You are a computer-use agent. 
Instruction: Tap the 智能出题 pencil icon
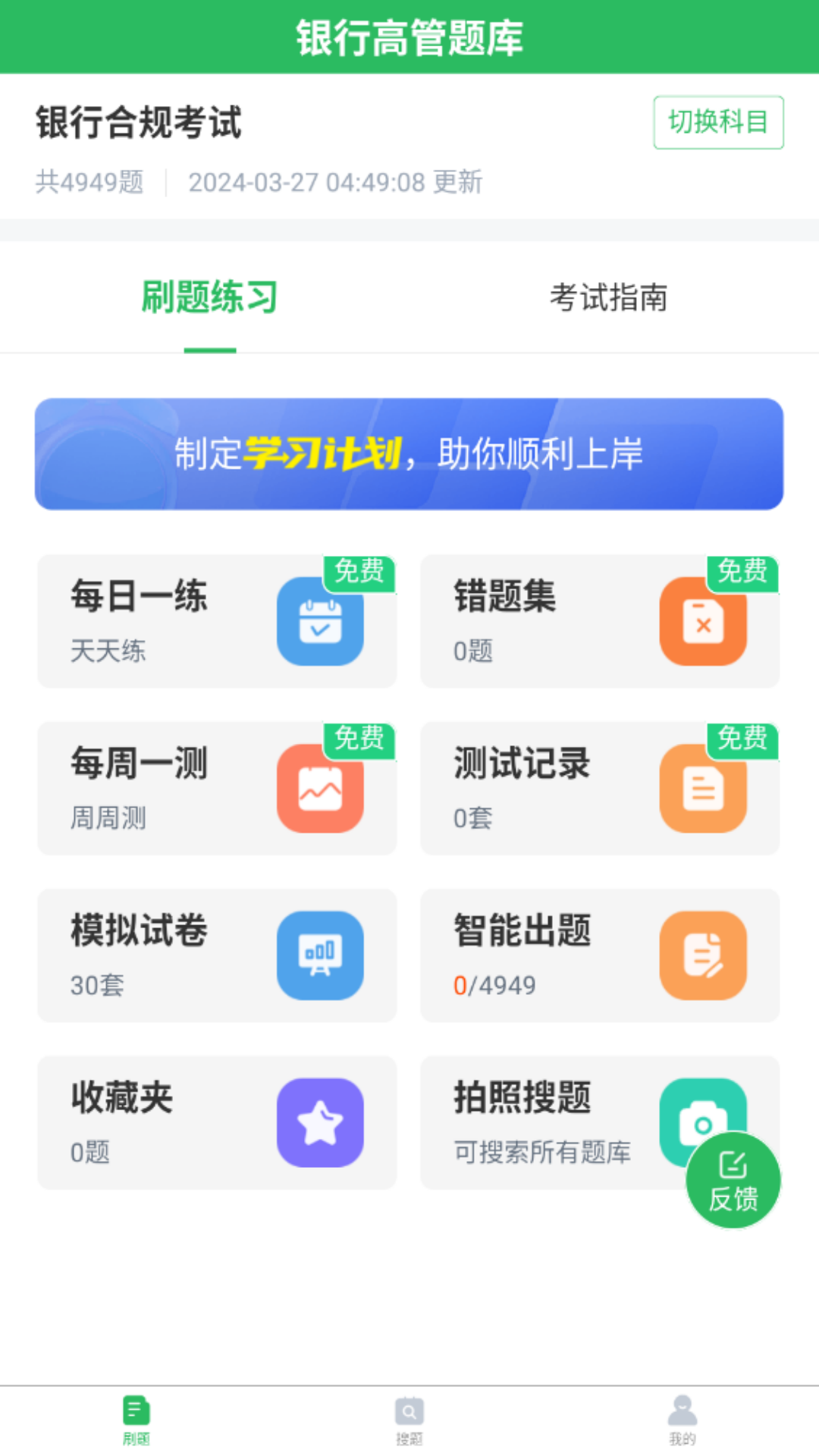coord(703,955)
